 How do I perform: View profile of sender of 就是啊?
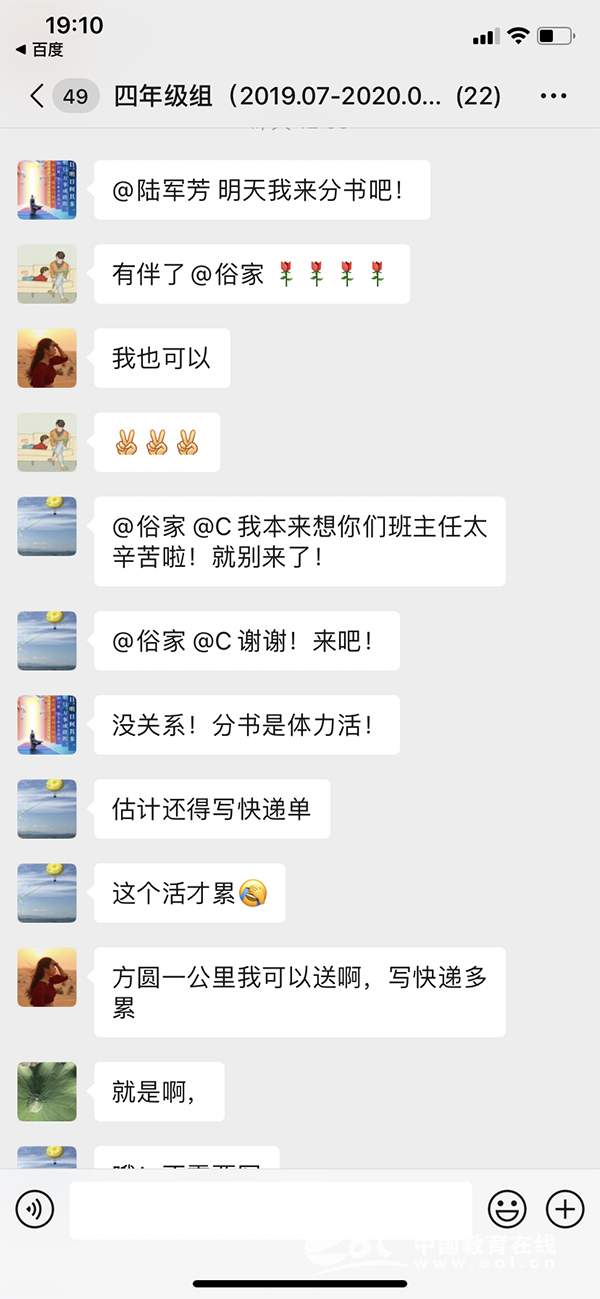[x=47, y=1092]
